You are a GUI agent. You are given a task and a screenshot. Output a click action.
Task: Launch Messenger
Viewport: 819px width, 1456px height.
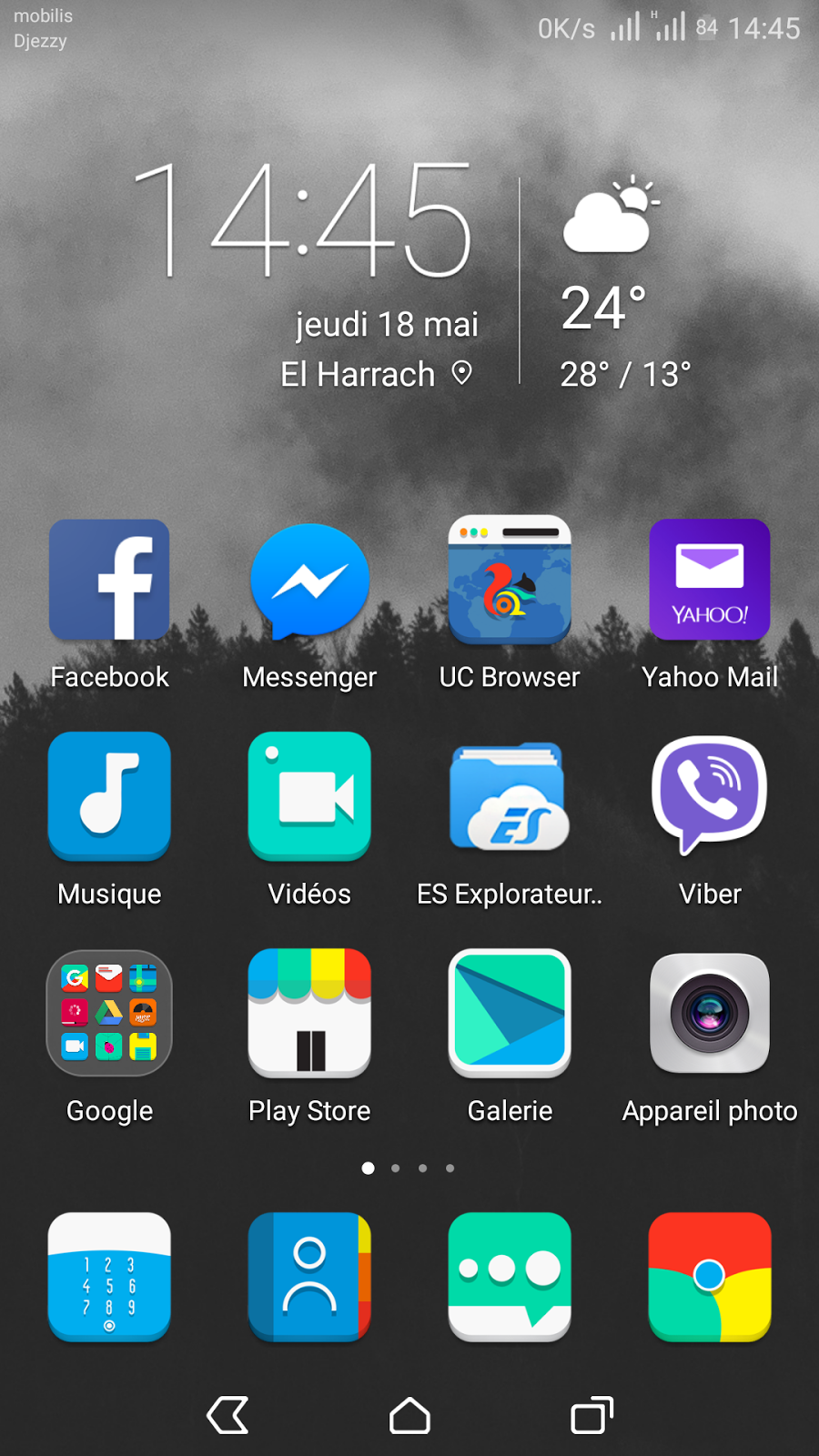309,581
